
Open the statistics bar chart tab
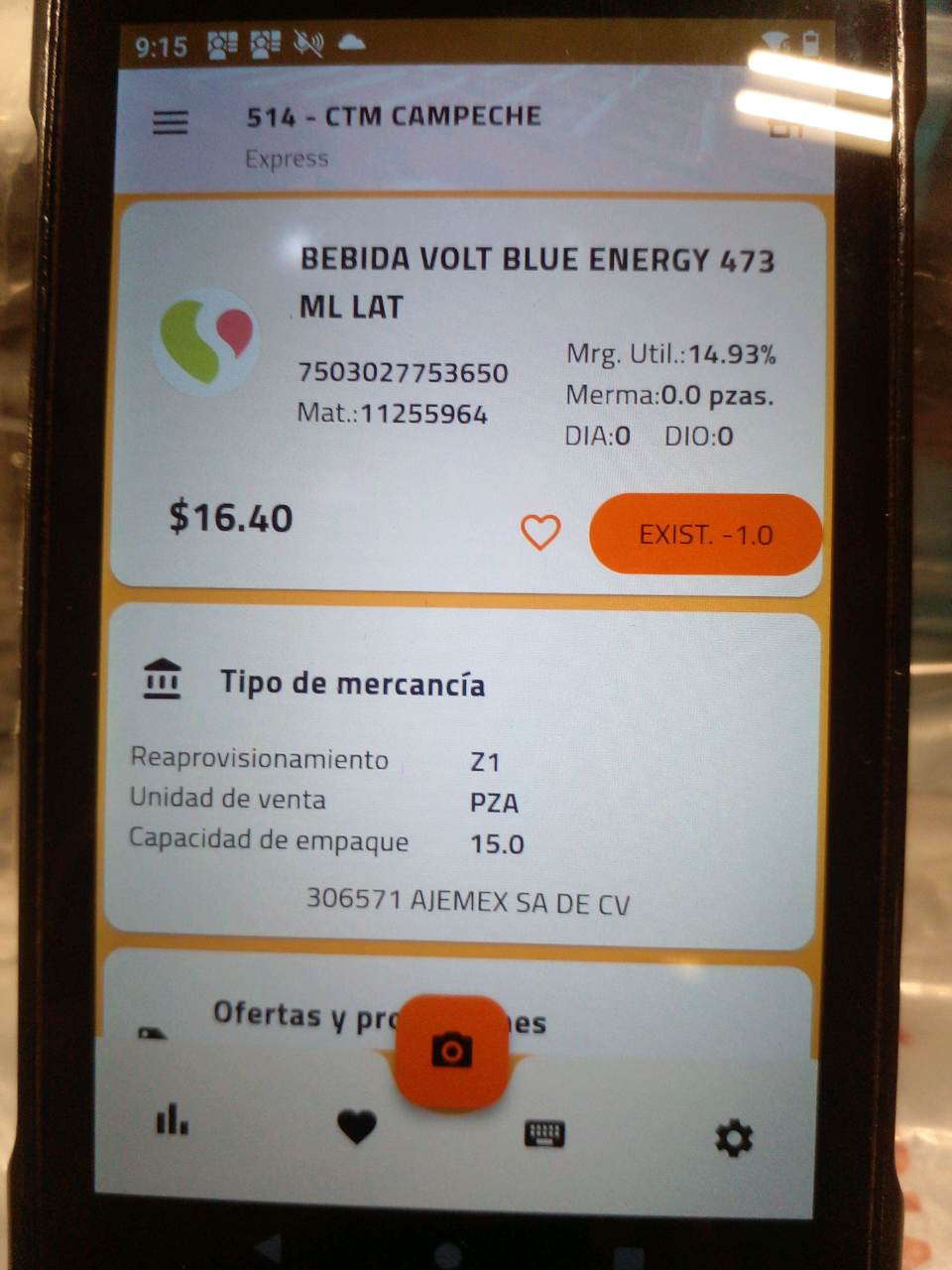(173, 1120)
